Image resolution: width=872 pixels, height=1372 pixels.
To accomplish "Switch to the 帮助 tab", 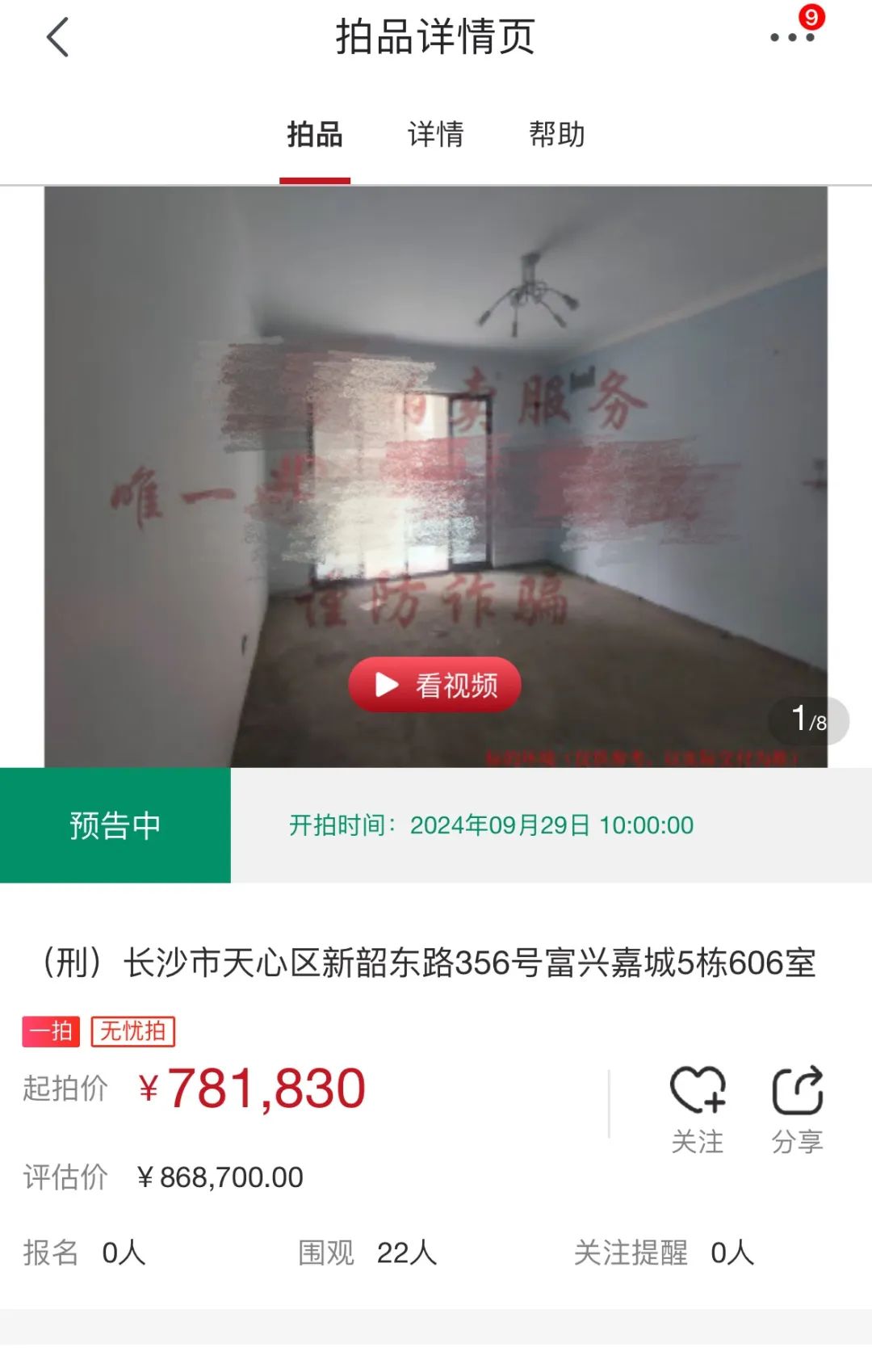I will click(x=557, y=137).
